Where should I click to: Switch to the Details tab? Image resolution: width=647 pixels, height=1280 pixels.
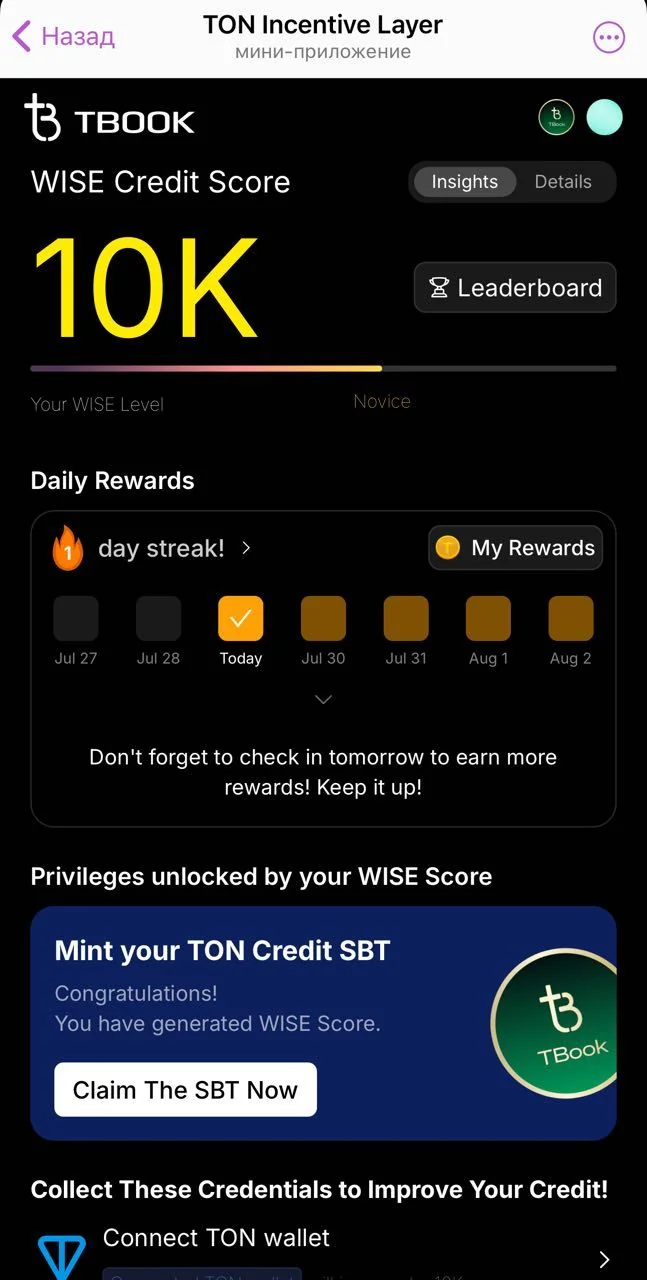(563, 182)
